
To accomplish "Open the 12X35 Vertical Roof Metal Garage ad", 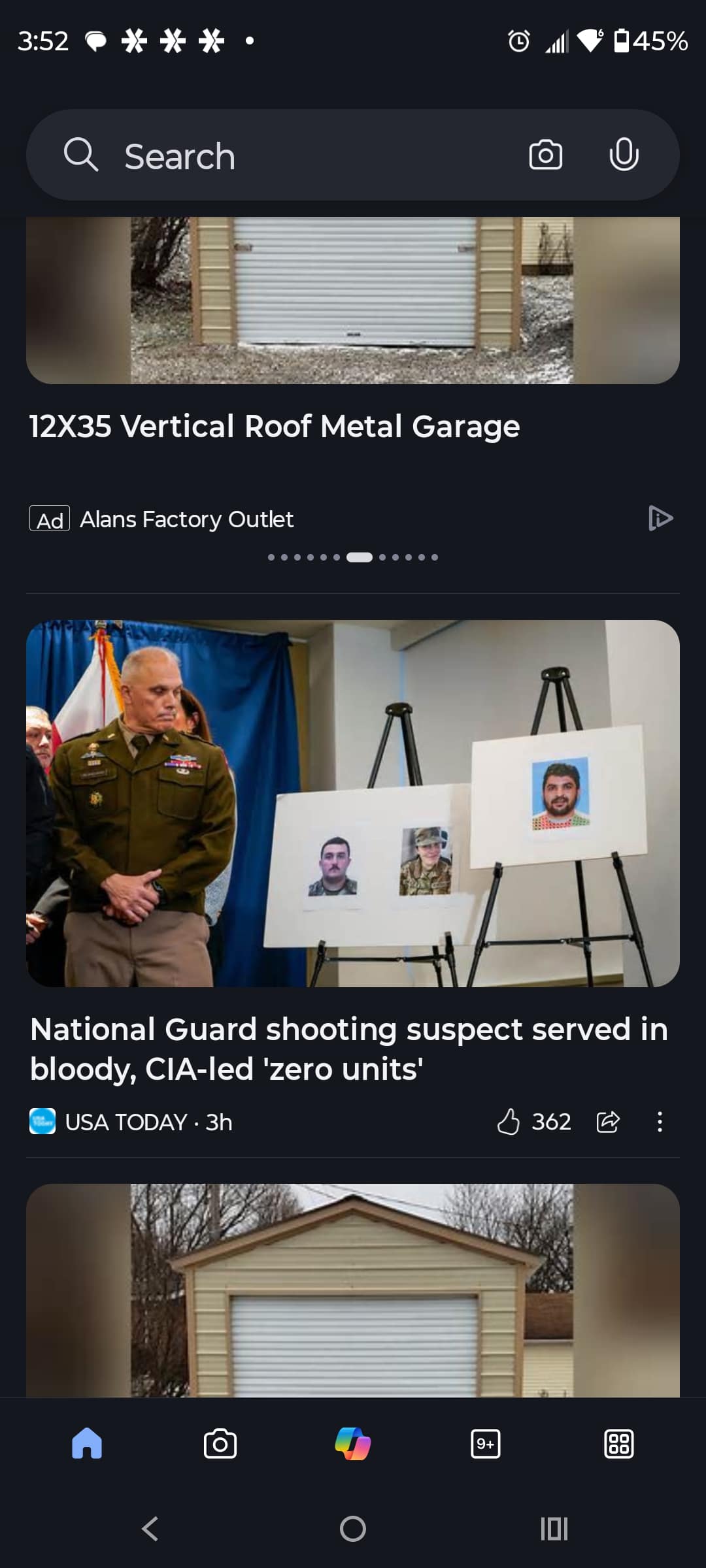I will pyautogui.click(x=275, y=427).
